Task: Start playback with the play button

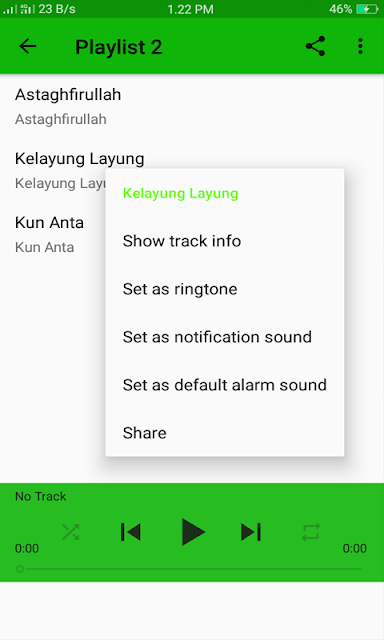Action: 192,532
